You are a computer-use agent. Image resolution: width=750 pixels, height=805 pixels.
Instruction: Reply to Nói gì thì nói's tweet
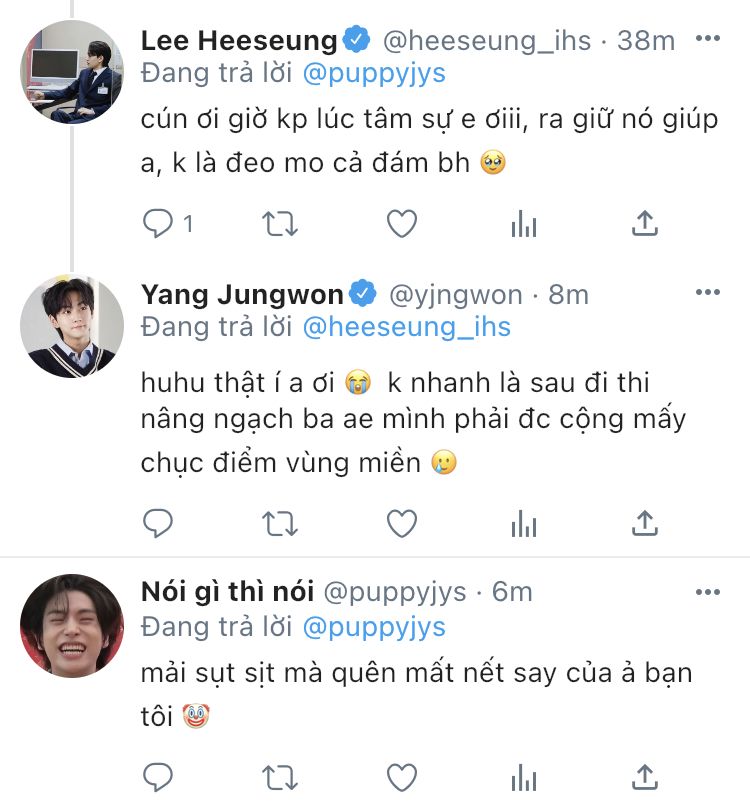click(x=158, y=777)
